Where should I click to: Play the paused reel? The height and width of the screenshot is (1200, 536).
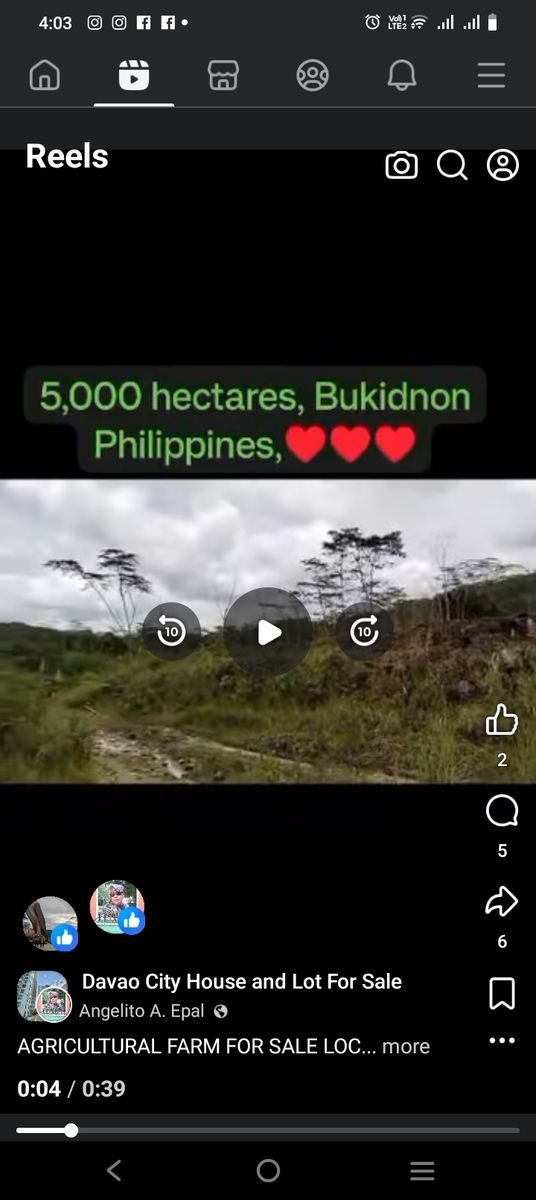[x=268, y=632]
